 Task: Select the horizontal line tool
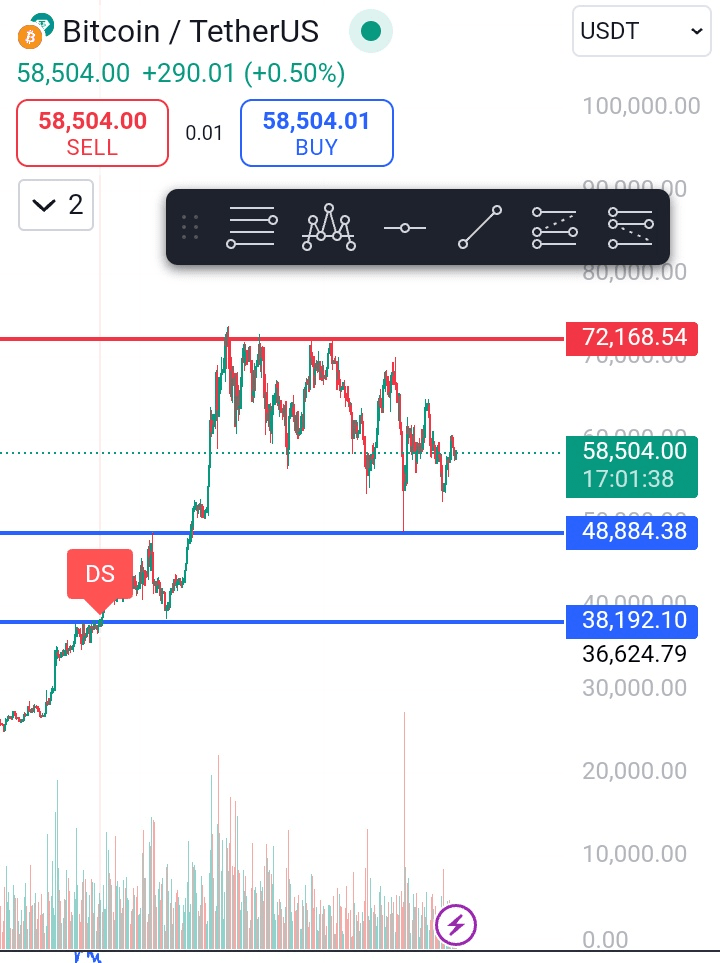point(405,228)
